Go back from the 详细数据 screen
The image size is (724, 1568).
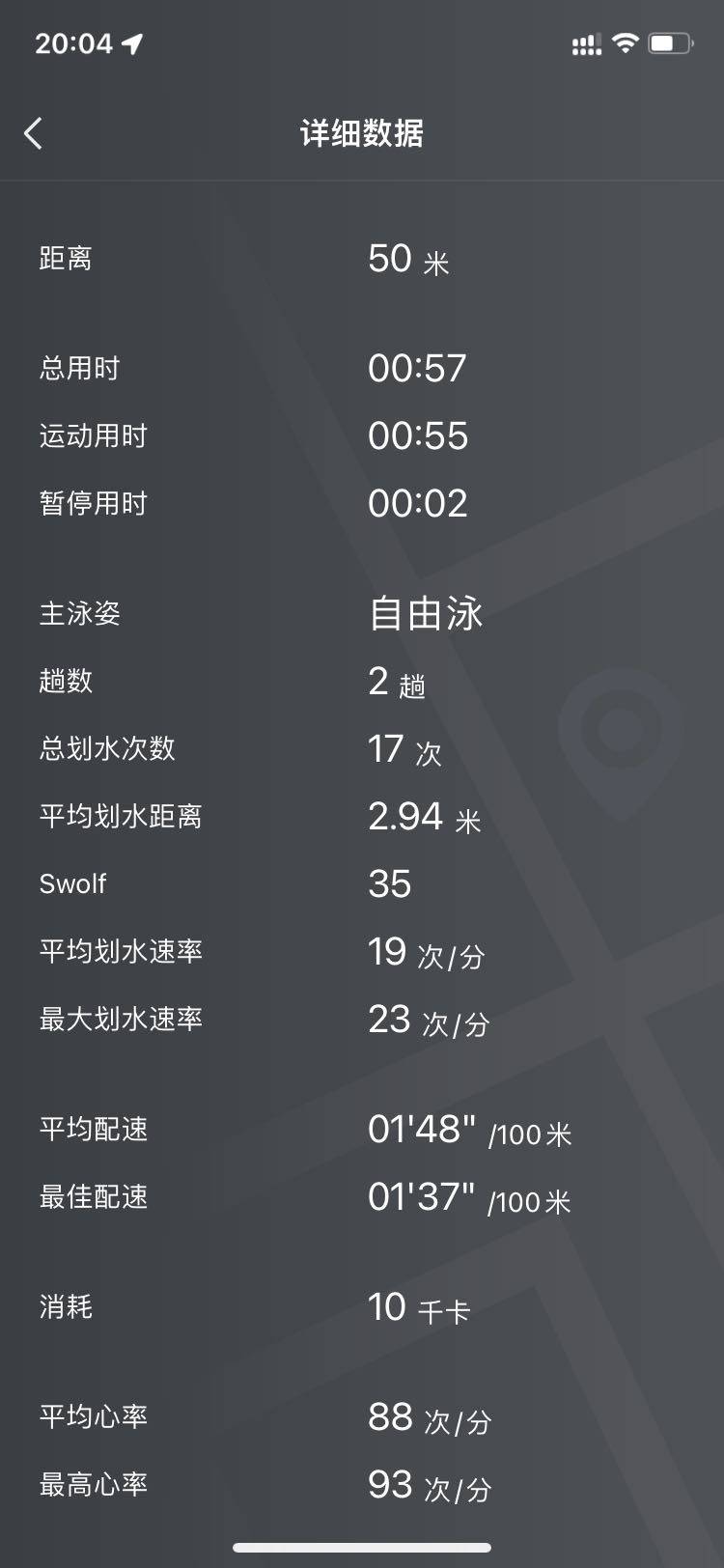coord(34,133)
